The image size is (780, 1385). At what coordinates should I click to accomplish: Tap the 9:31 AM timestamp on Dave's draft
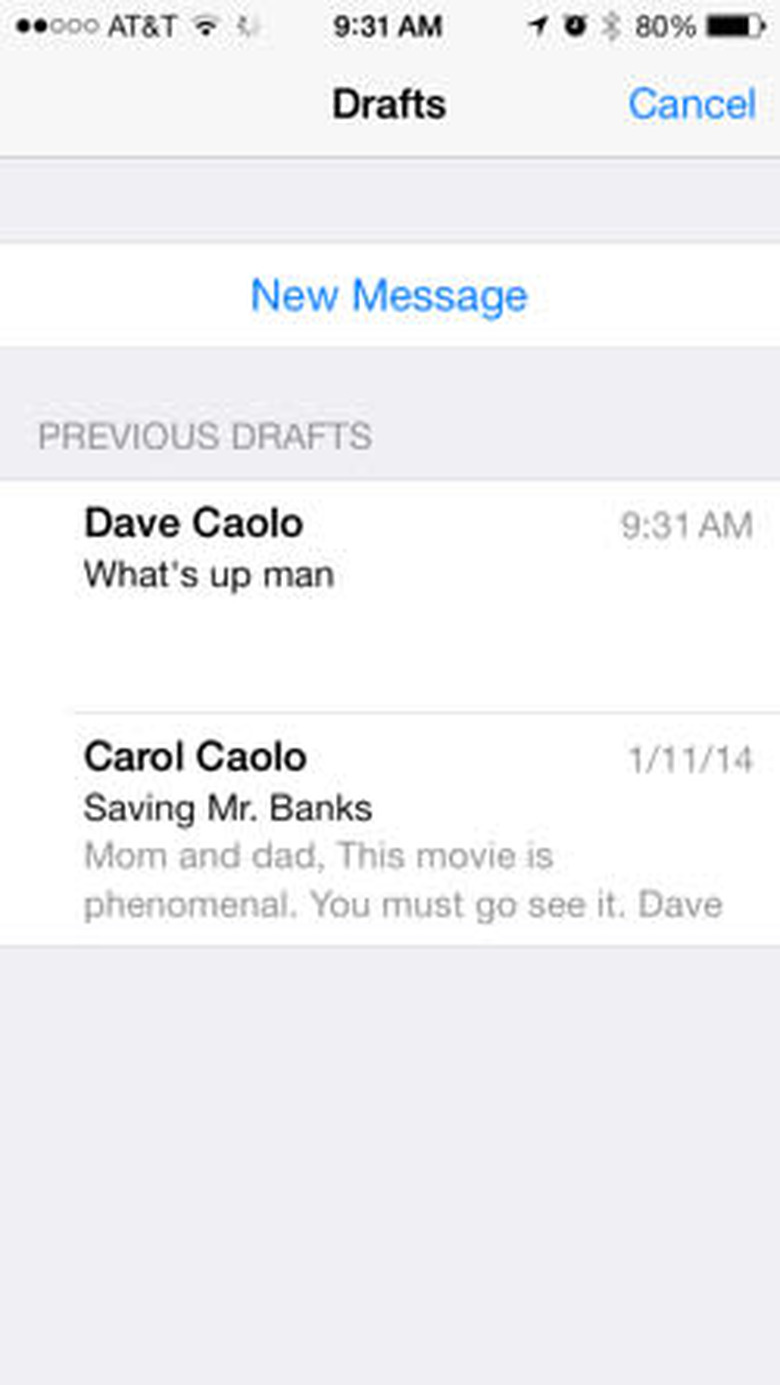tap(686, 523)
